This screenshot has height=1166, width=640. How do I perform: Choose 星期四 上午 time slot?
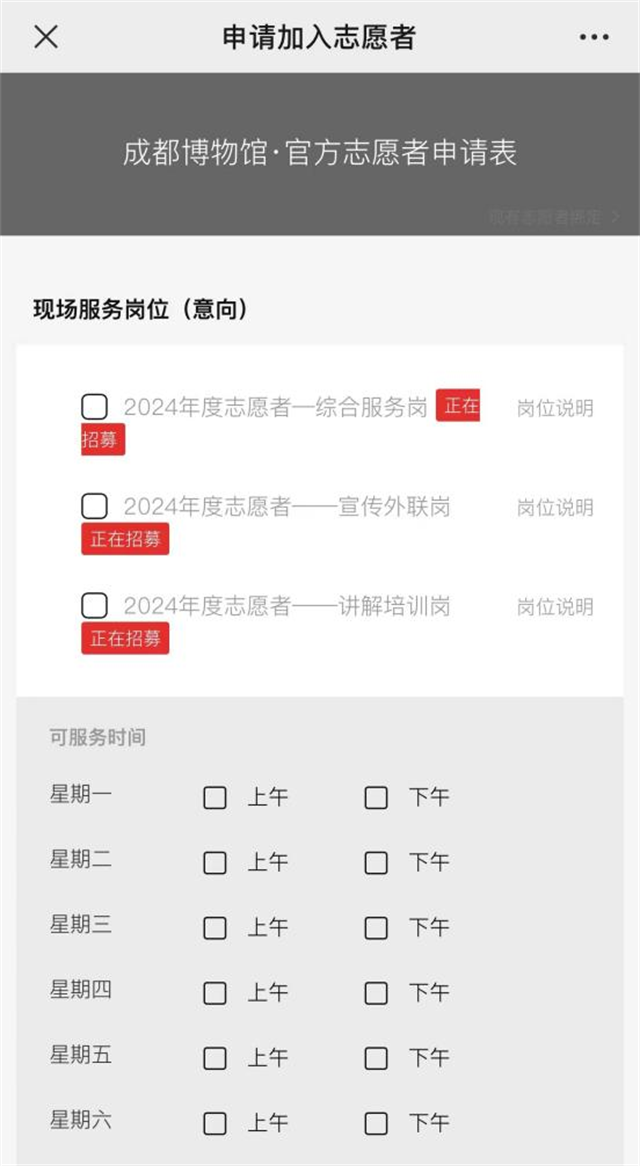215,993
